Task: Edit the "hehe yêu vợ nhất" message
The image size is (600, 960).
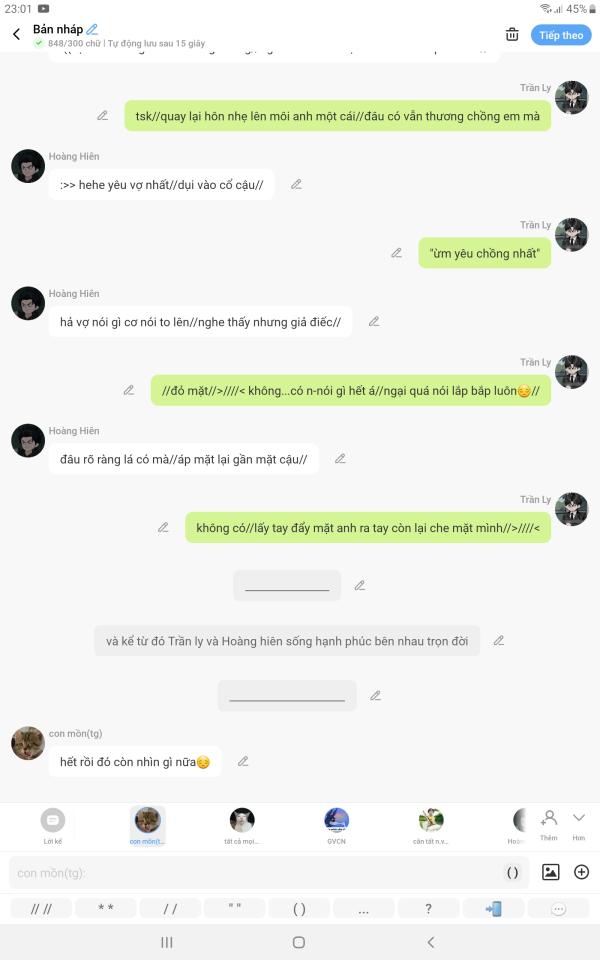Action: pos(296,184)
